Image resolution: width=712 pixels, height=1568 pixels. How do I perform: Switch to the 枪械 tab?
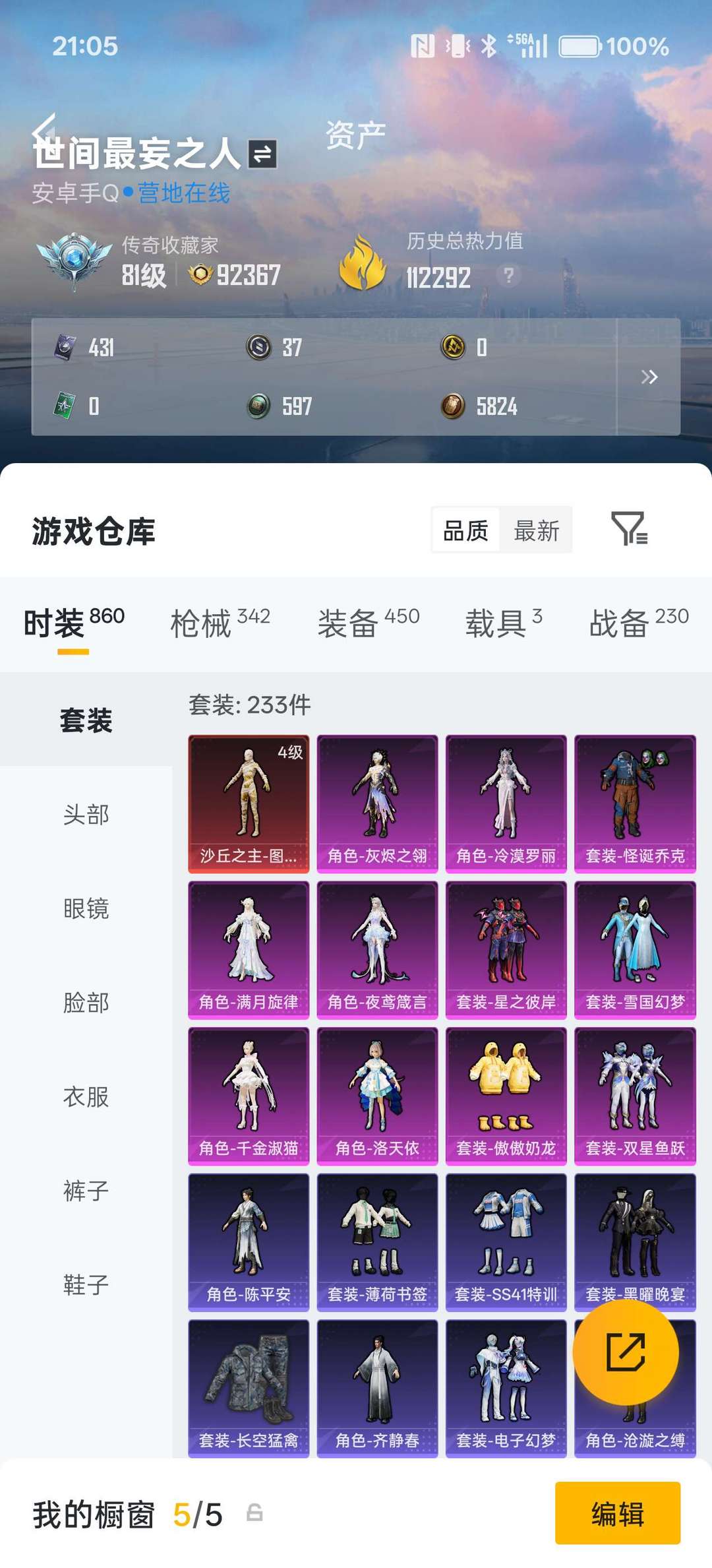220,623
